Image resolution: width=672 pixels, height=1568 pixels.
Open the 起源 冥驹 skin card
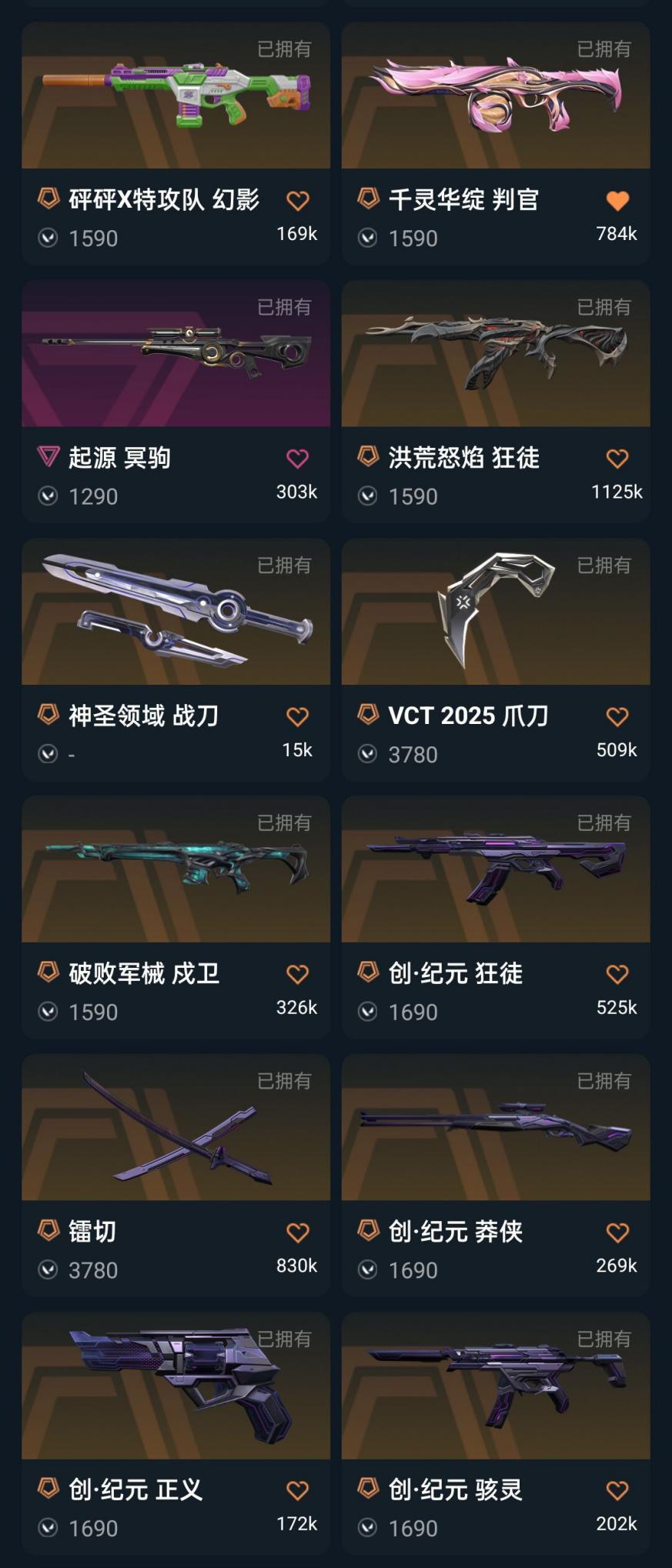pos(176,354)
